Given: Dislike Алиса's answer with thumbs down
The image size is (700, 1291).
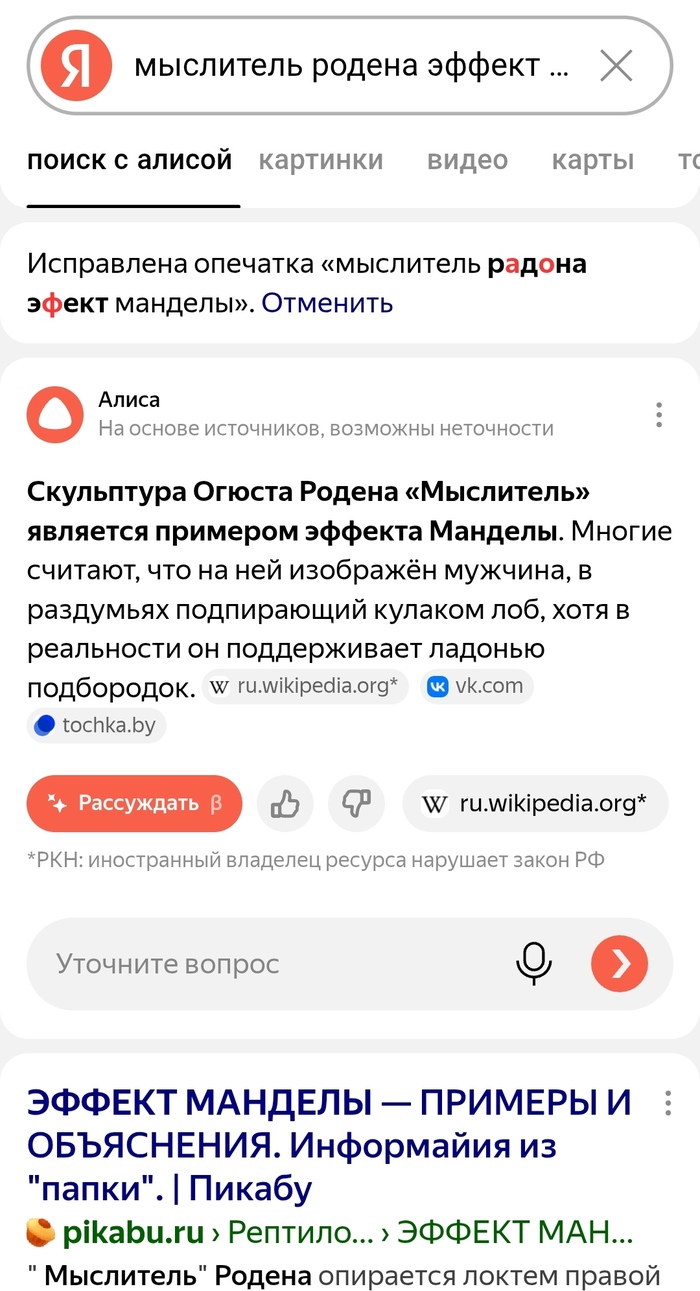Looking at the screenshot, I should pos(357,804).
